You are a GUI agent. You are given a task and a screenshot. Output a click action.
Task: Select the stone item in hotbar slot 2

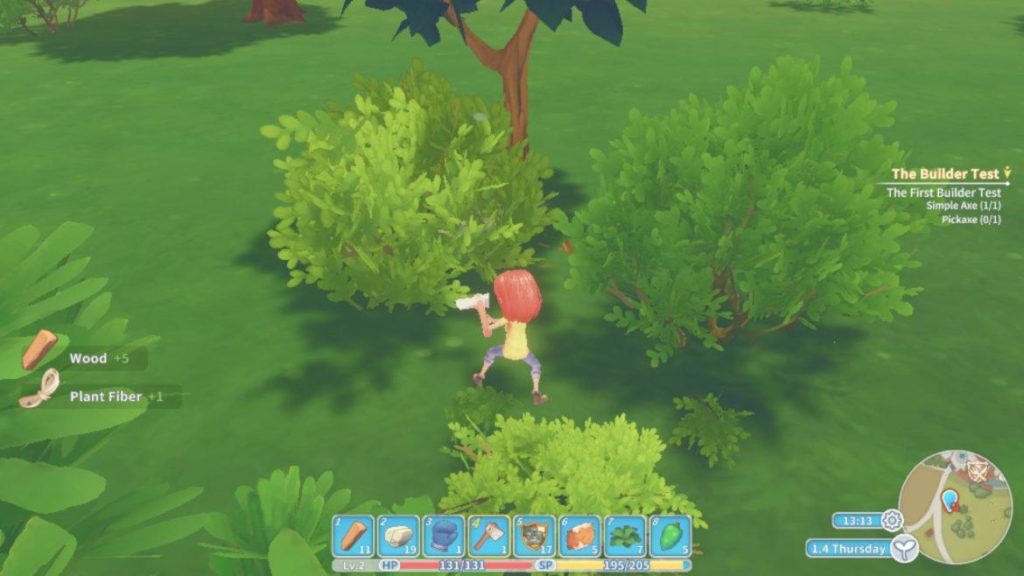coord(398,536)
